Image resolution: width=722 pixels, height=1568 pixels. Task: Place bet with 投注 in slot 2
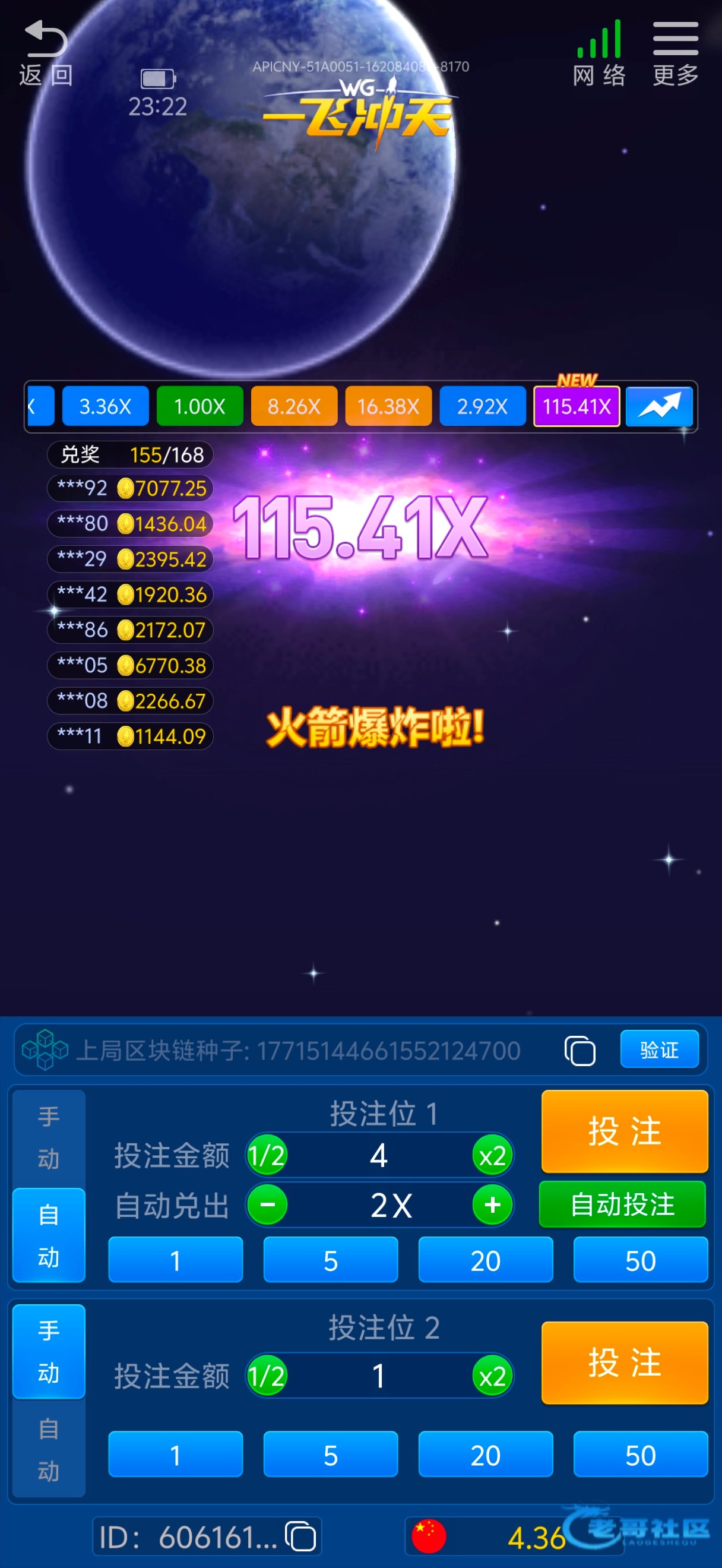[x=624, y=1362]
